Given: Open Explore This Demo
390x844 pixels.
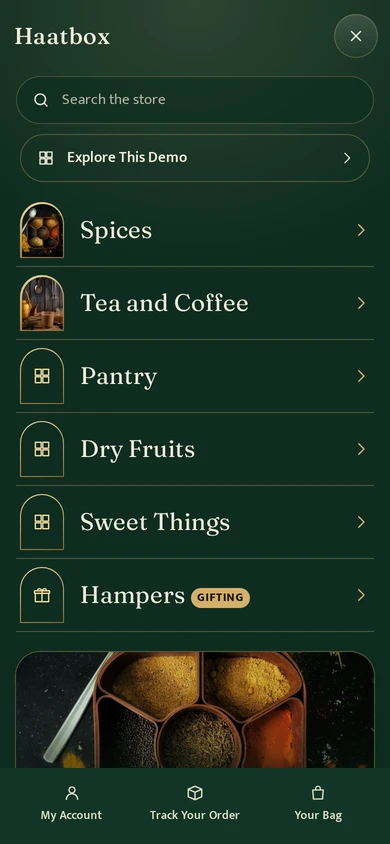Looking at the screenshot, I should [x=195, y=158].
